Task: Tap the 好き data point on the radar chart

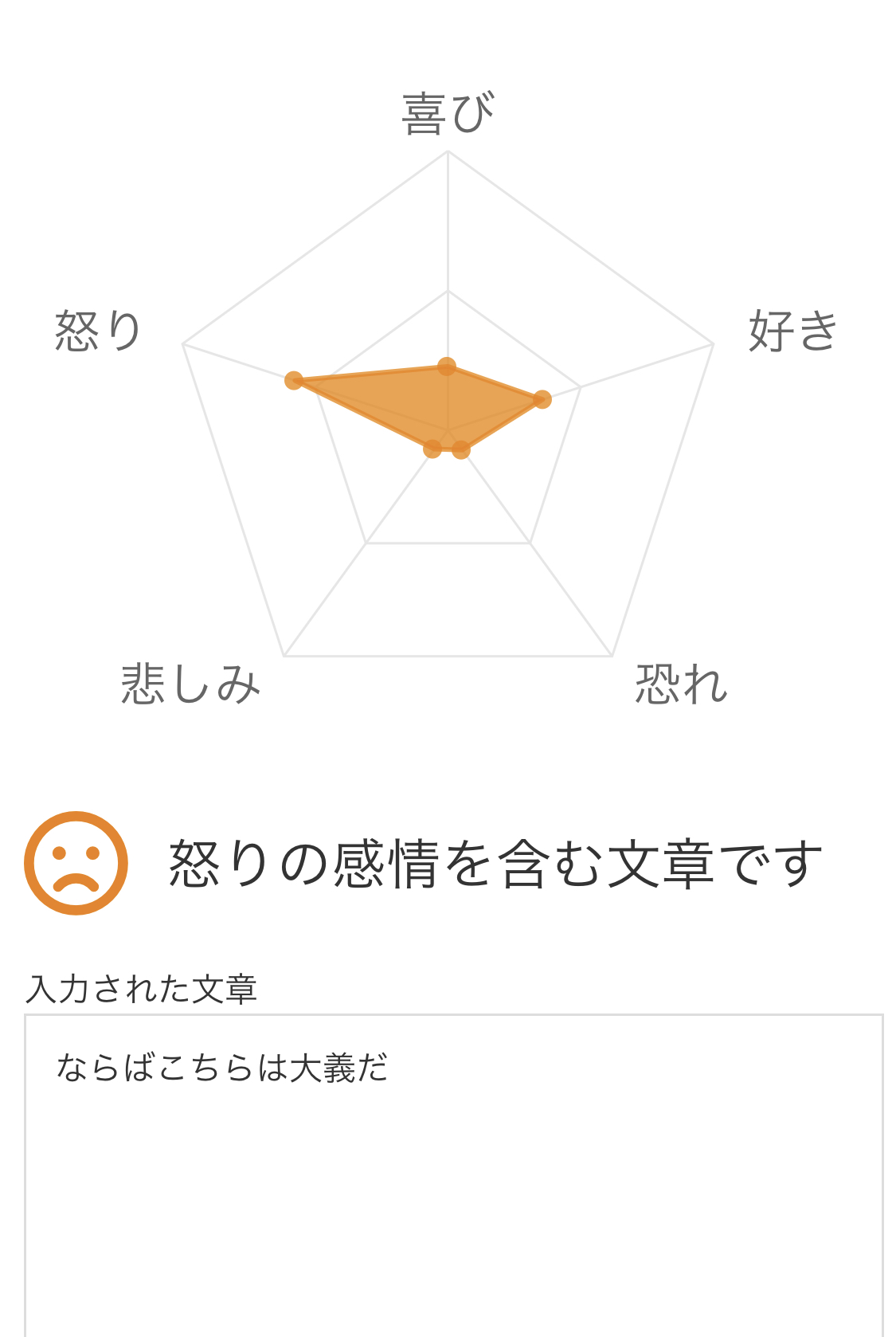Action: pos(542,399)
